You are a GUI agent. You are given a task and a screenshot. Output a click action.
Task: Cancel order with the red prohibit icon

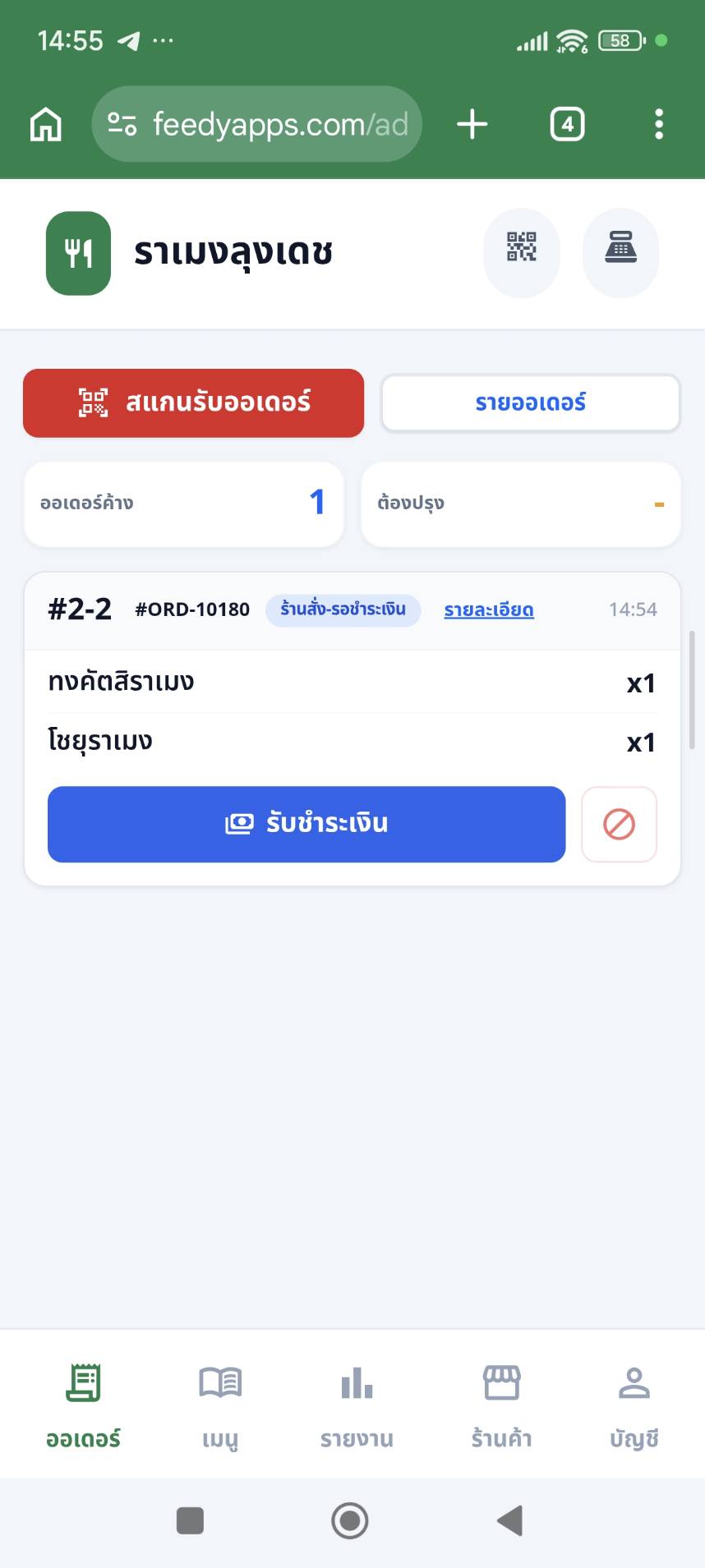pyautogui.click(x=619, y=824)
